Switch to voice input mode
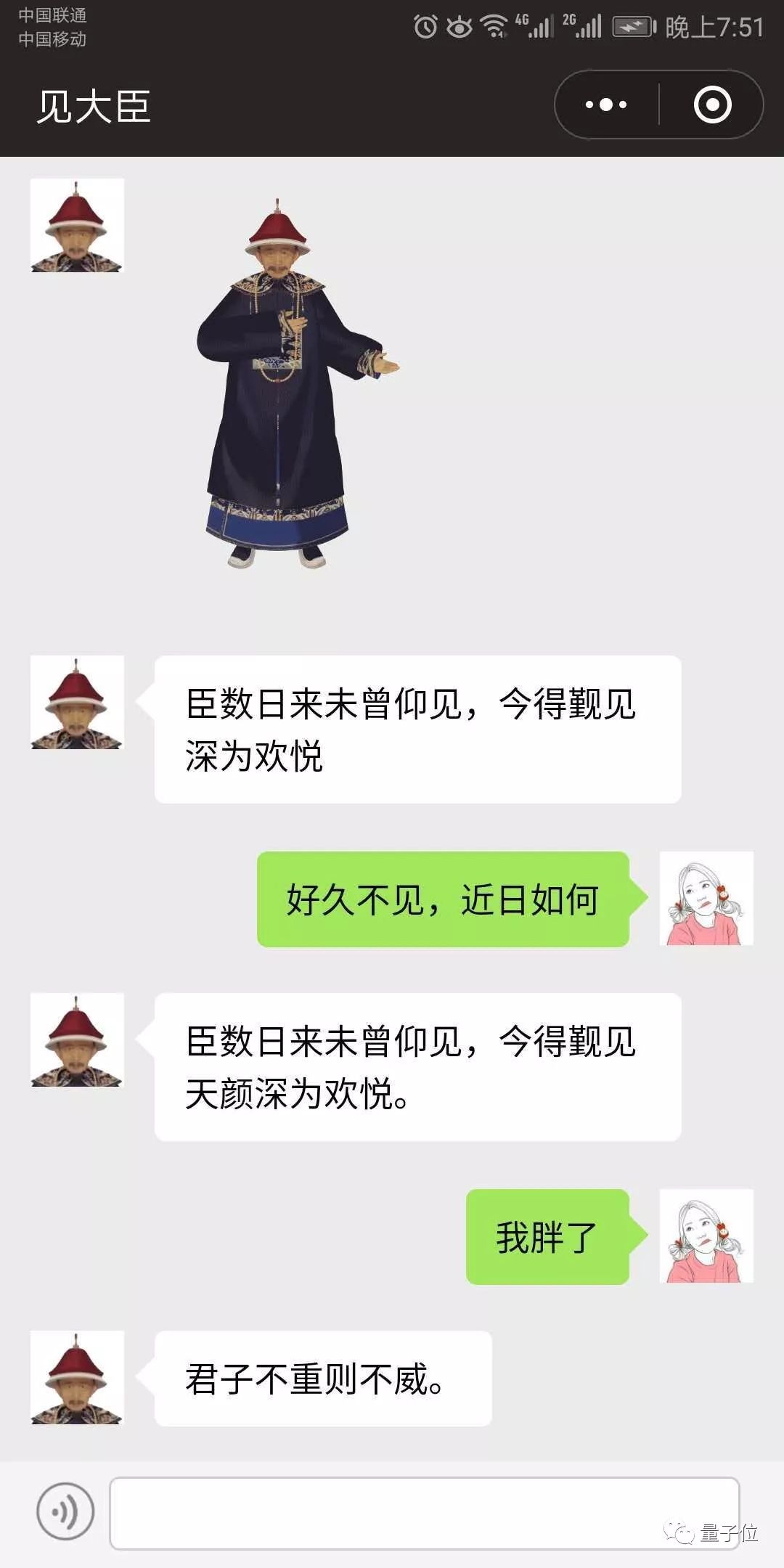Viewport: 784px width, 1568px height. [x=65, y=1511]
